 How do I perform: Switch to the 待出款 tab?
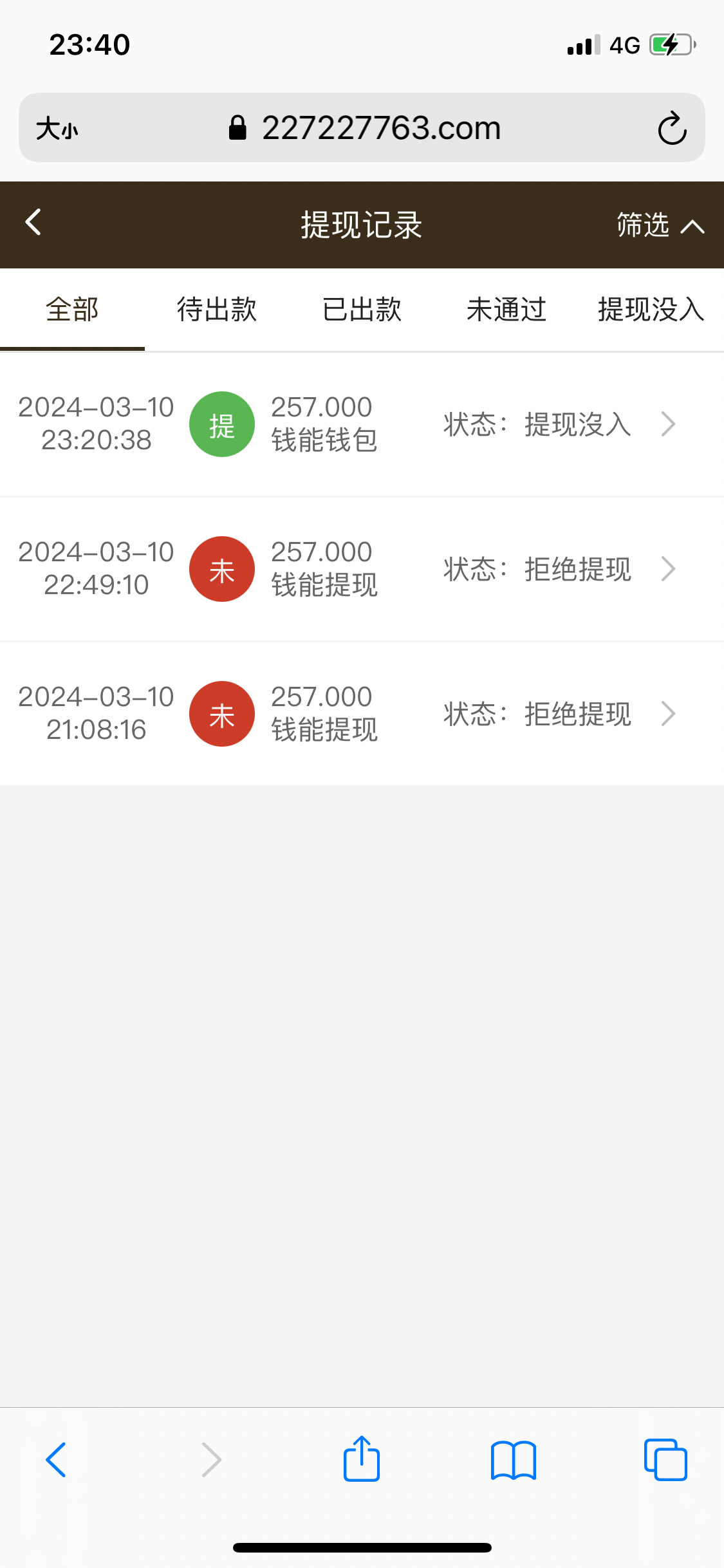click(217, 310)
